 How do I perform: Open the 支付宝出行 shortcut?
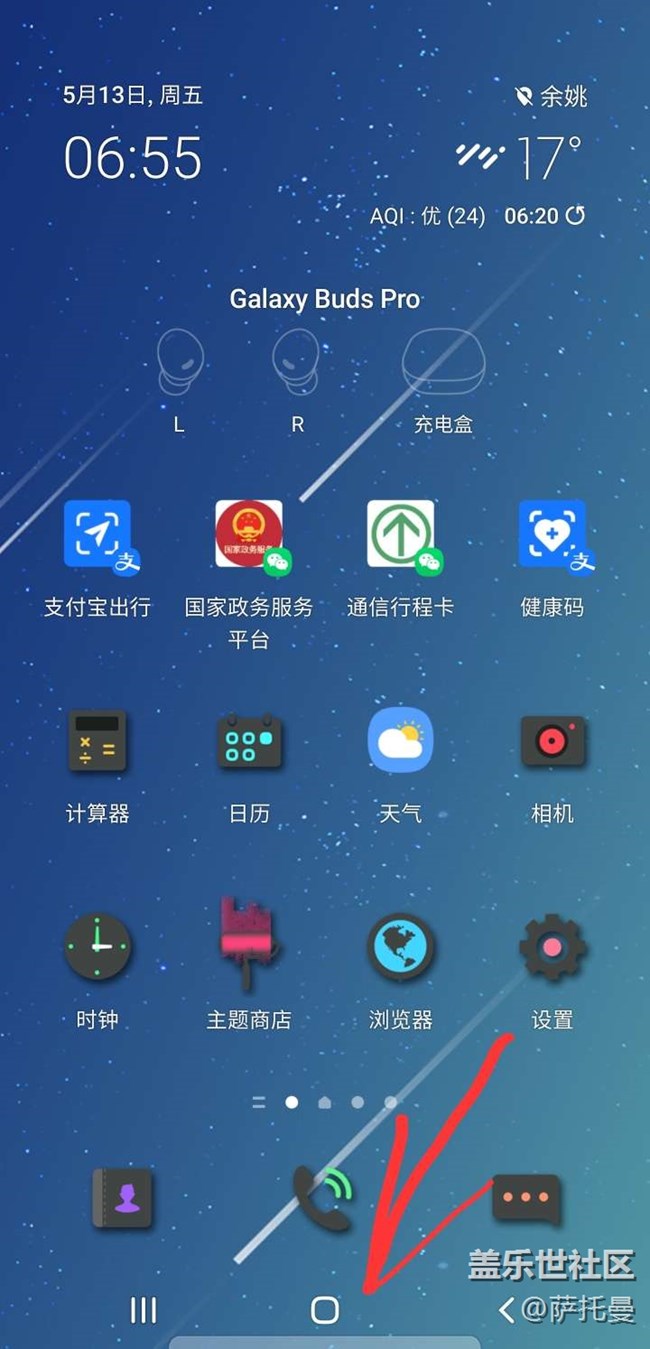click(97, 535)
